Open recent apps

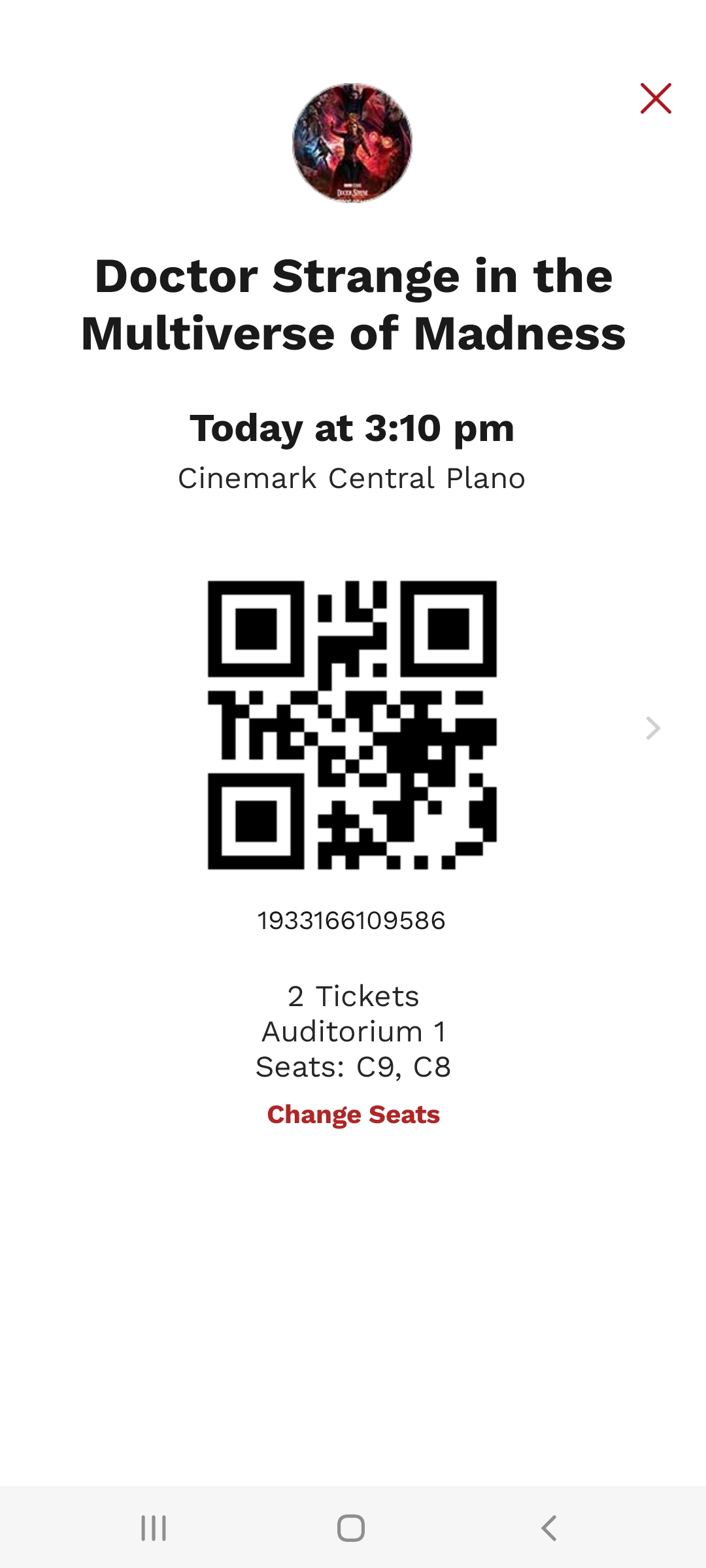tap(154, 1528)
